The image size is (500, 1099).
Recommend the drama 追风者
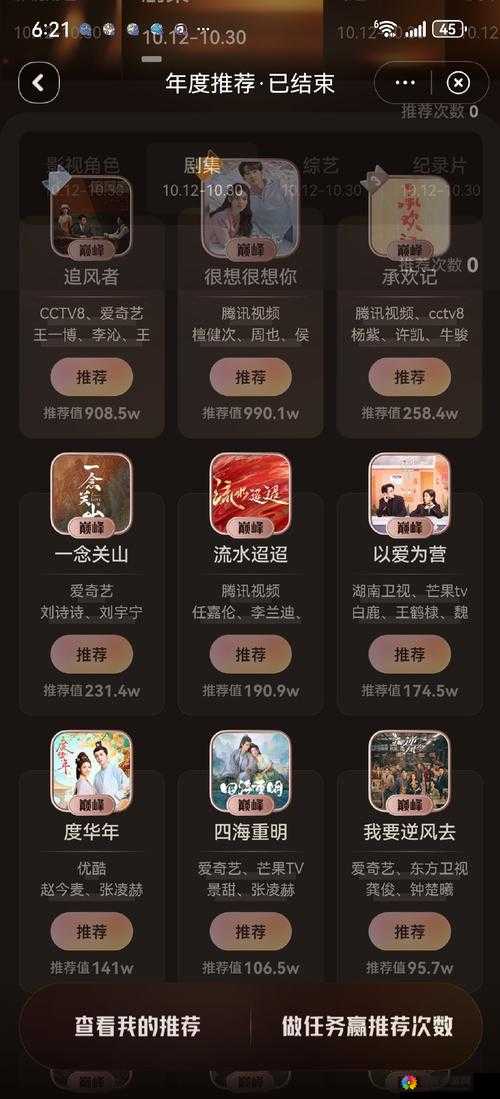tap(91, 376)
